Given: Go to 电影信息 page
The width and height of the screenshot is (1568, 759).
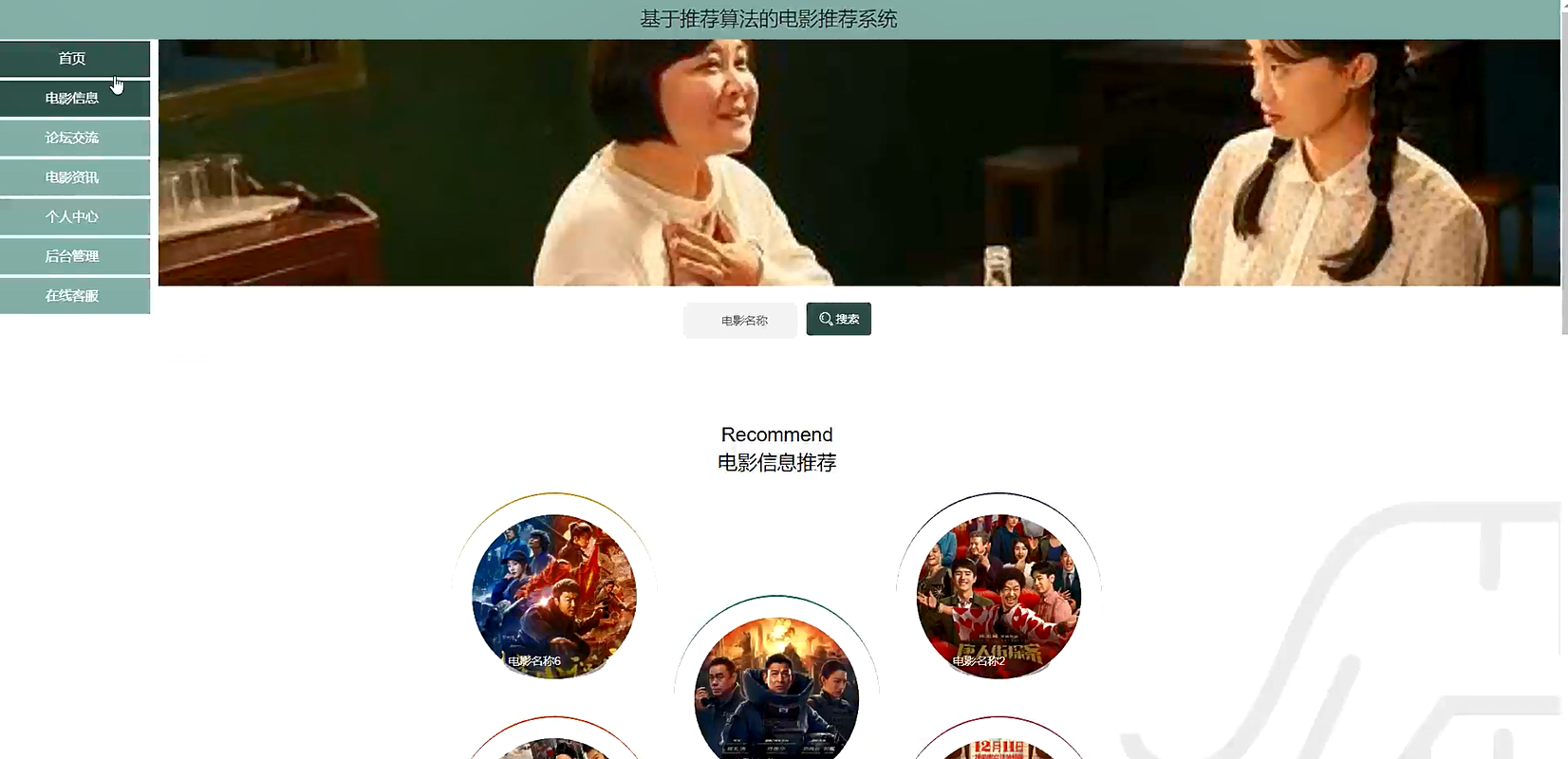Looking at the screenshot, I should [73, 99].
